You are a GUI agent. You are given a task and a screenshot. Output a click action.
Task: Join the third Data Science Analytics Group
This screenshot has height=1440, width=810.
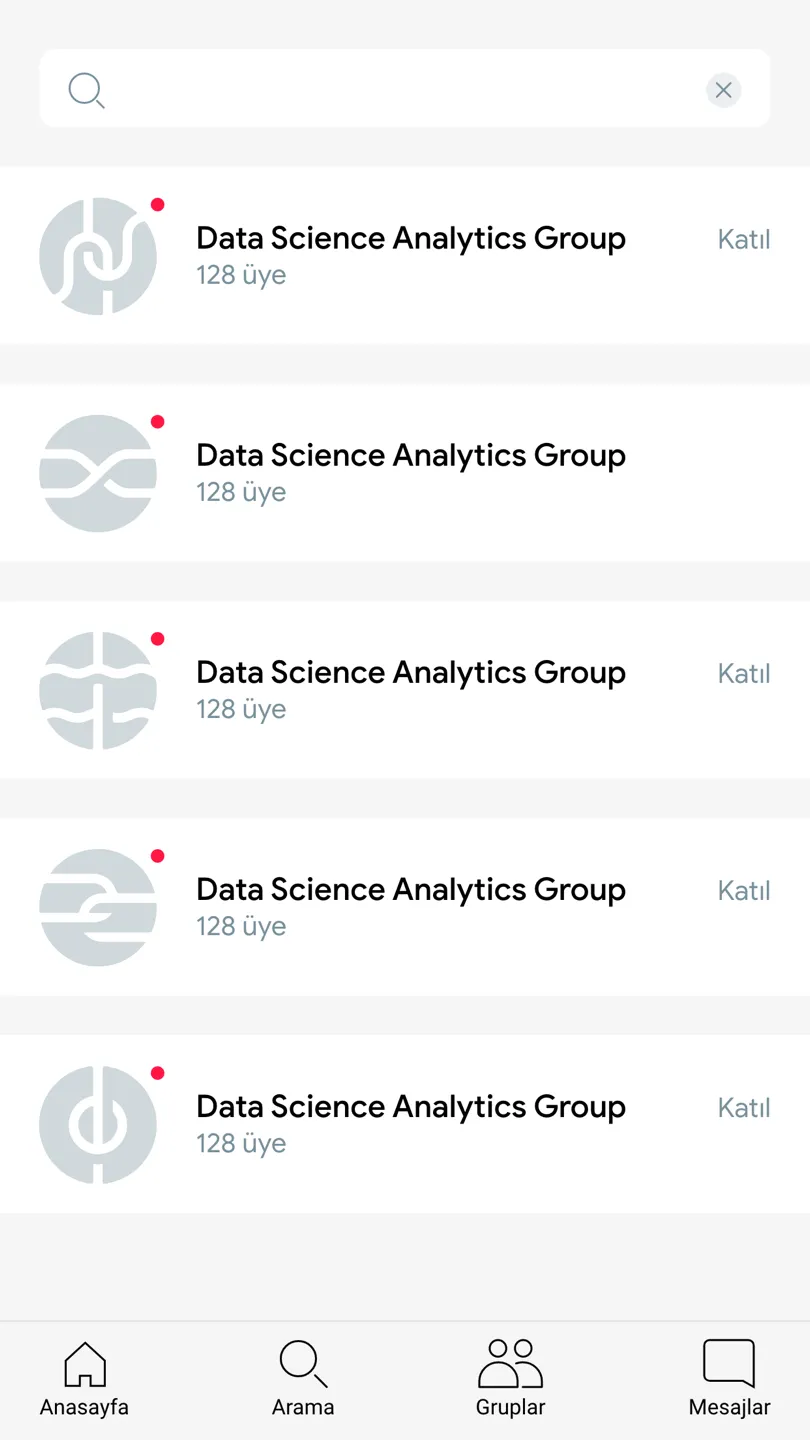(x=744, y=673)
